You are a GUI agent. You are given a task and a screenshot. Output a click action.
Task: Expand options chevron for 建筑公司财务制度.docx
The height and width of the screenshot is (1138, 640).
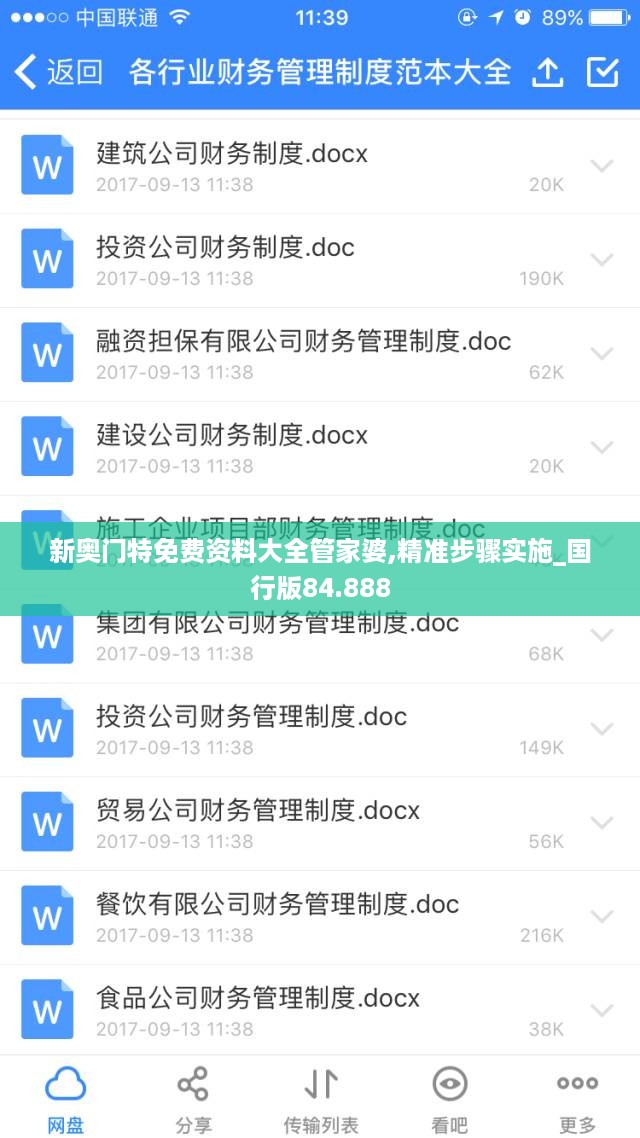point(602,166)
